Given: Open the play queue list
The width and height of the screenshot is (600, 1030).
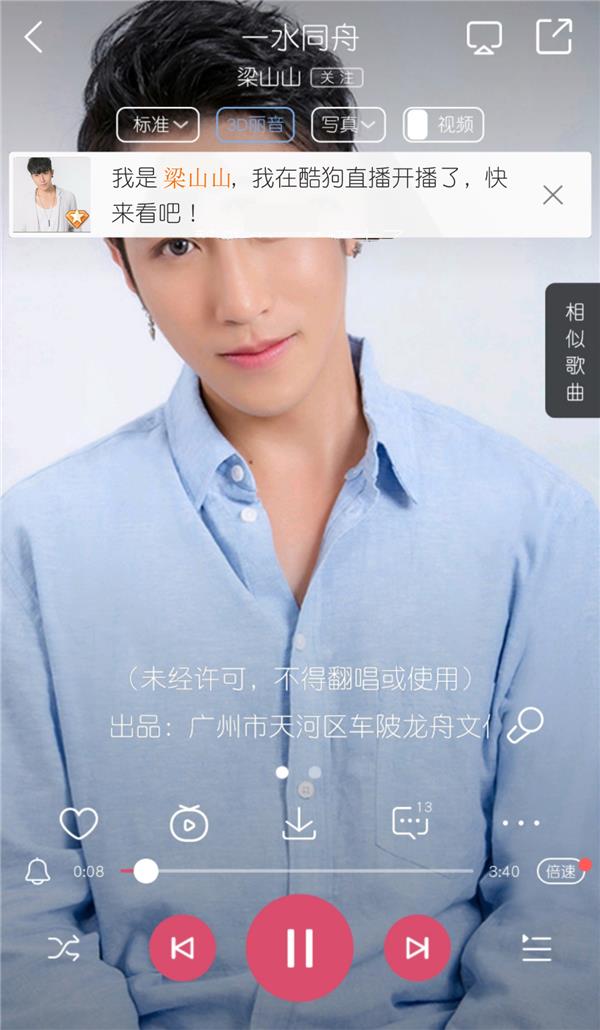Looking at the screenshot, I should click(537, 948).
